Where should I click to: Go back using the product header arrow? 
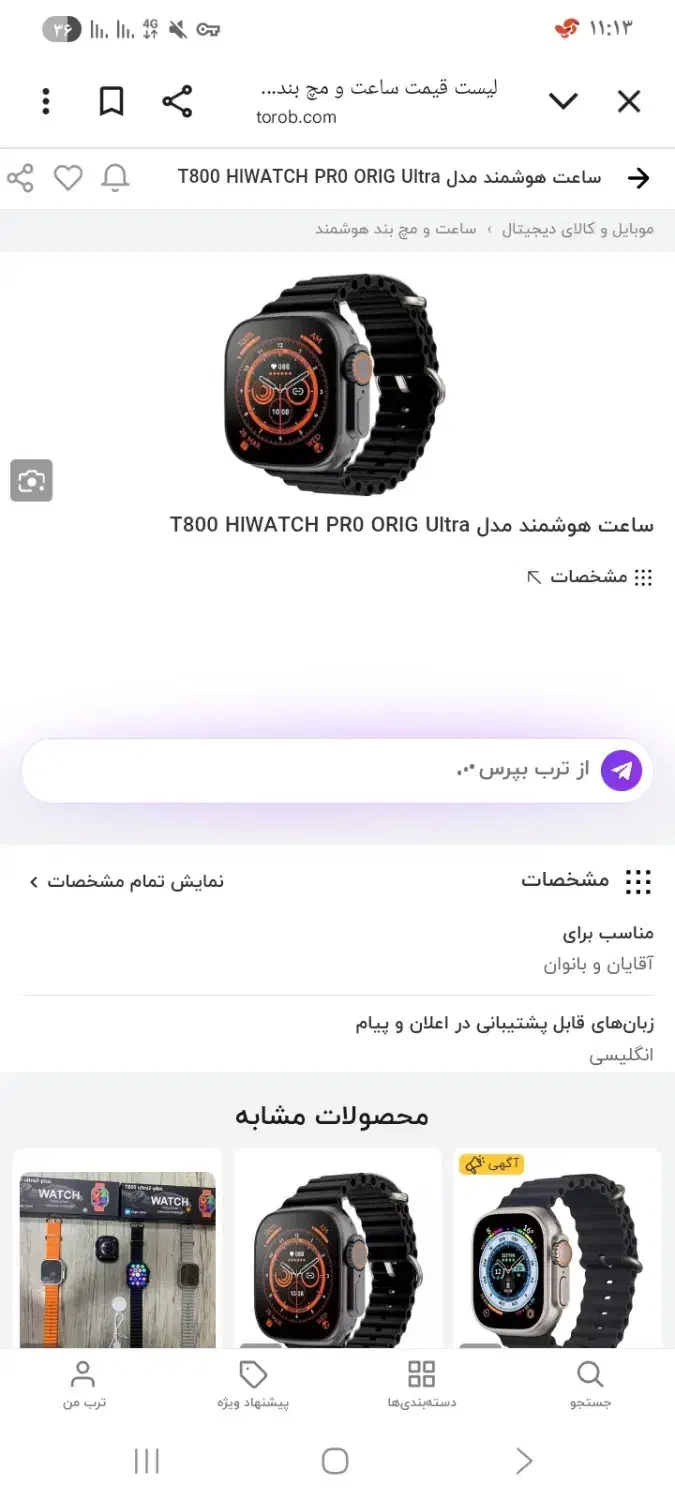point(637,178)
